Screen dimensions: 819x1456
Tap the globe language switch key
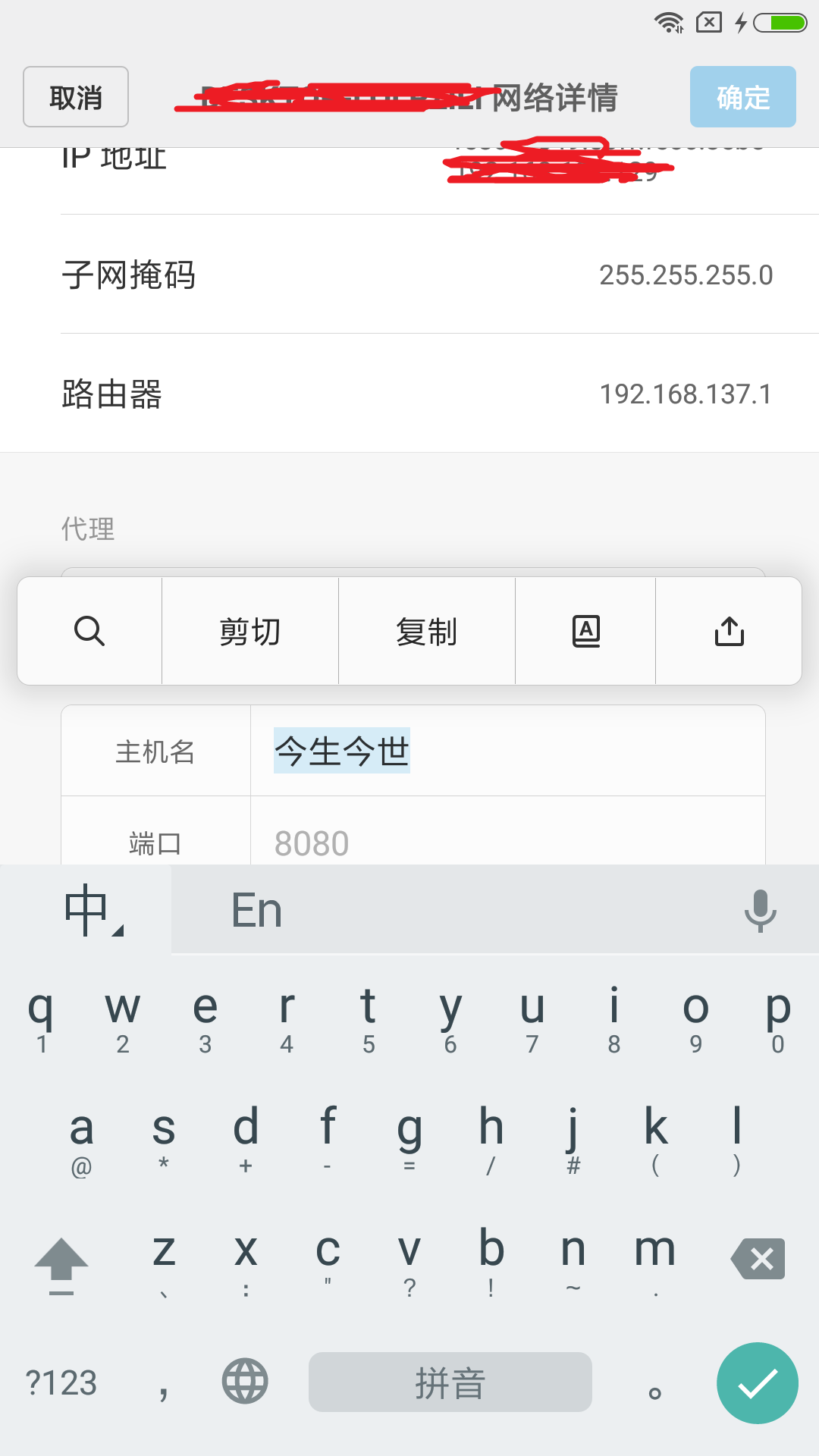click(245, 1381)
